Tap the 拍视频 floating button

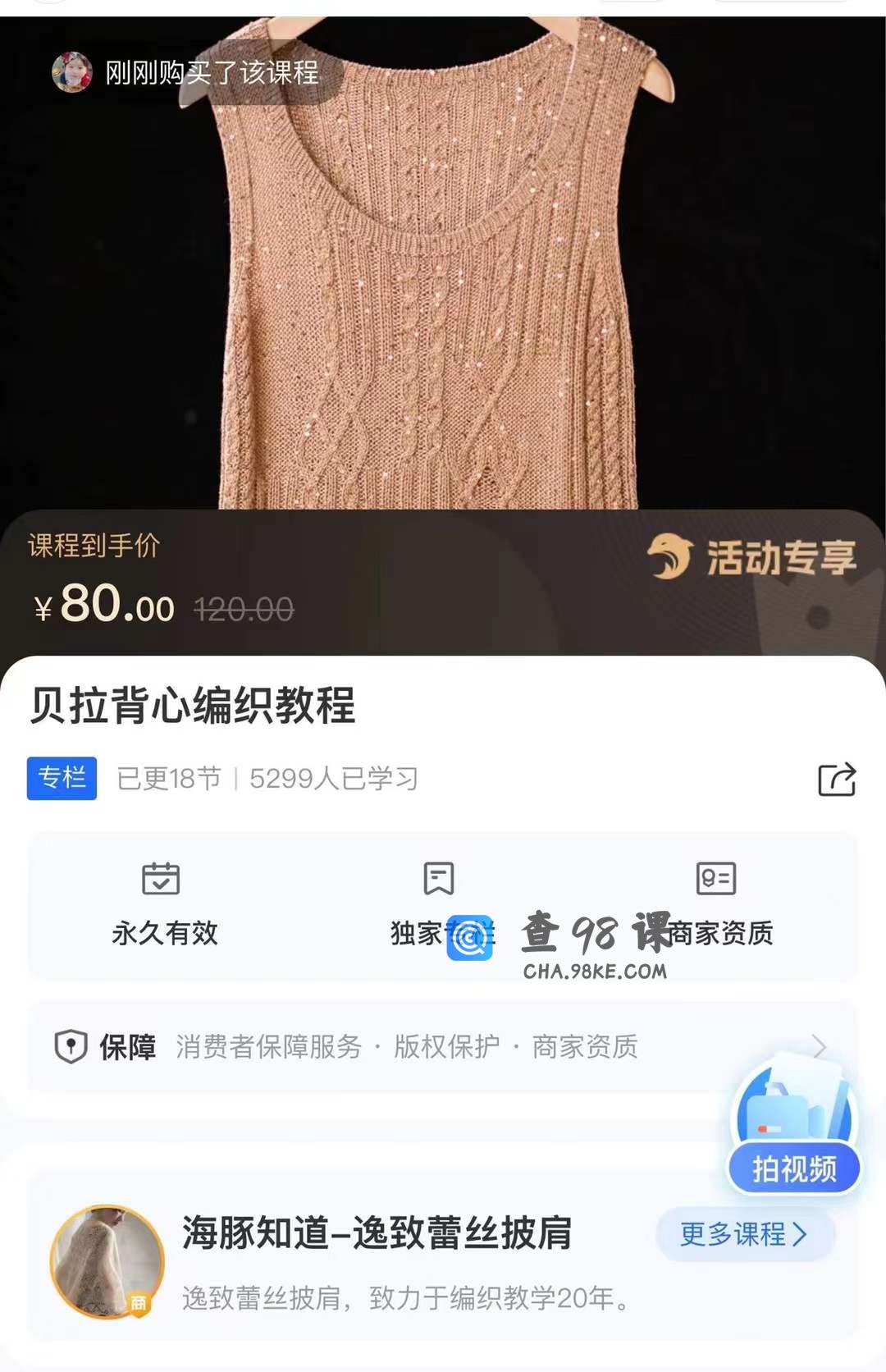tap(794, 1168)
